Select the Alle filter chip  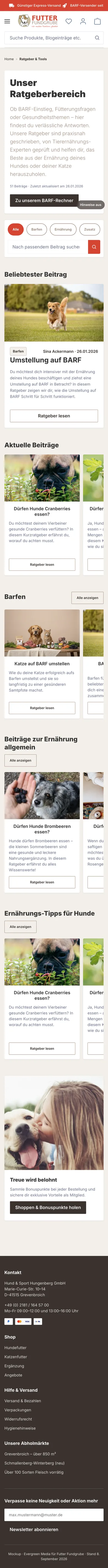point(16,229)
